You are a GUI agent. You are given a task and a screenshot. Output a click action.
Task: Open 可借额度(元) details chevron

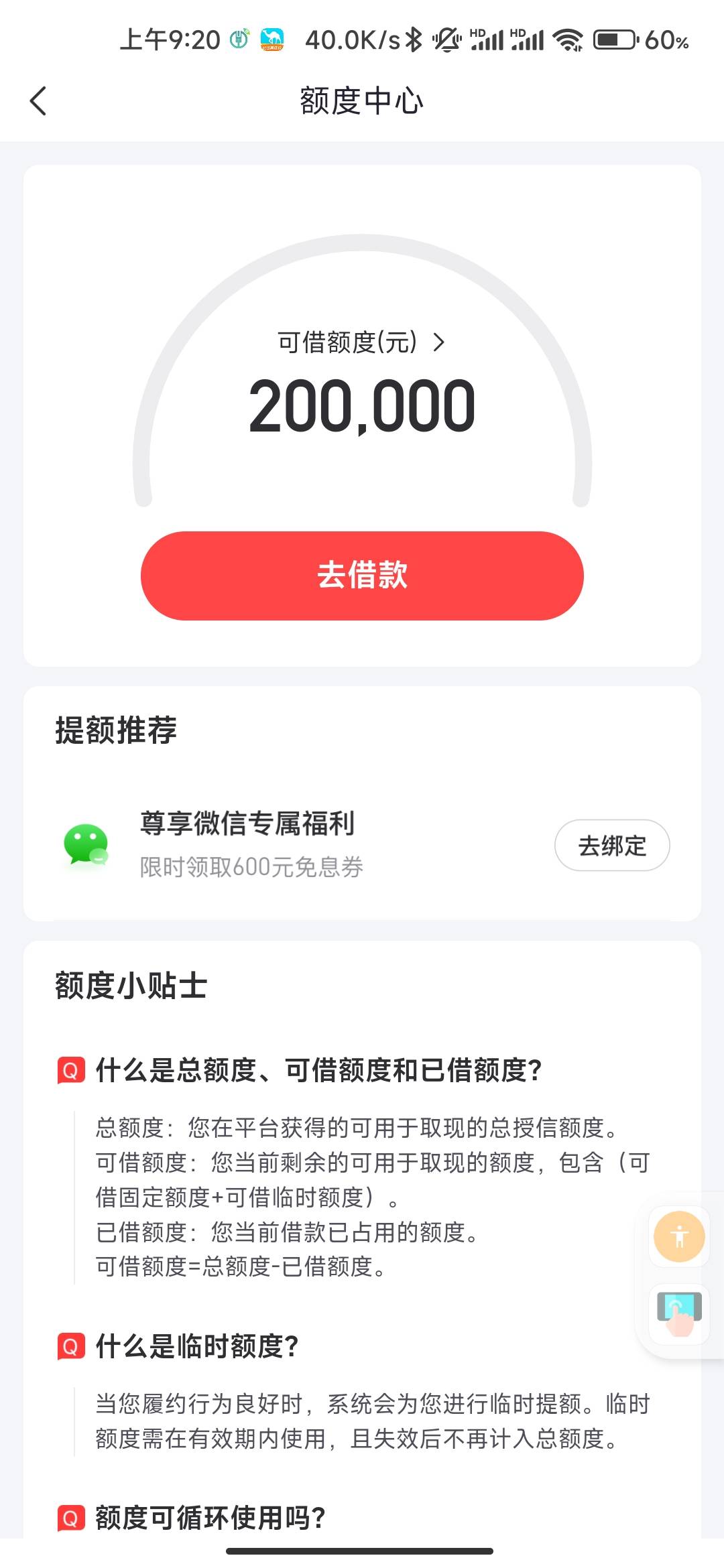[439, 342]
